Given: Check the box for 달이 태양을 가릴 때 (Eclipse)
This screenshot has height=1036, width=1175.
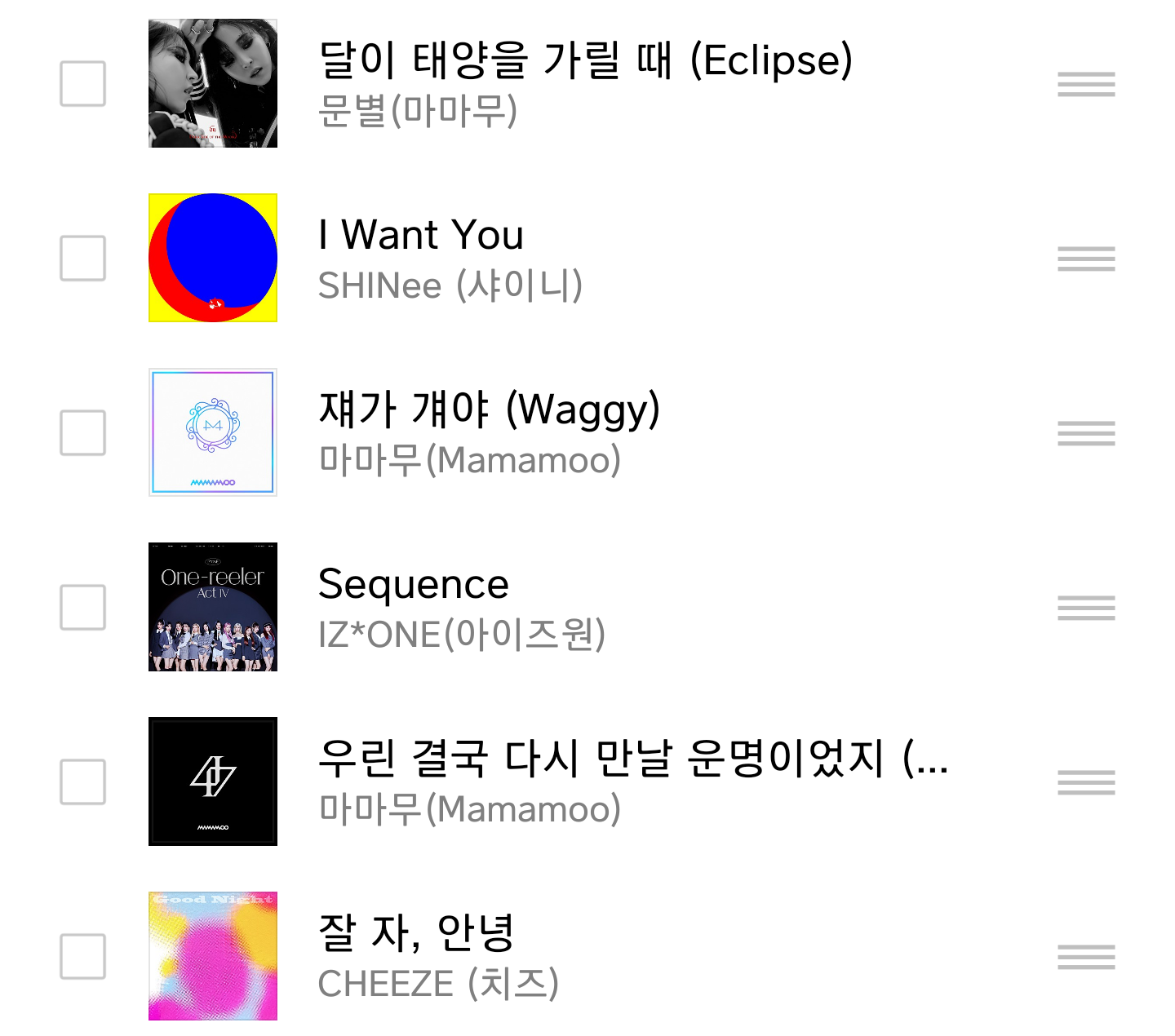Looking at the screenshot, I should pos(83,83).
